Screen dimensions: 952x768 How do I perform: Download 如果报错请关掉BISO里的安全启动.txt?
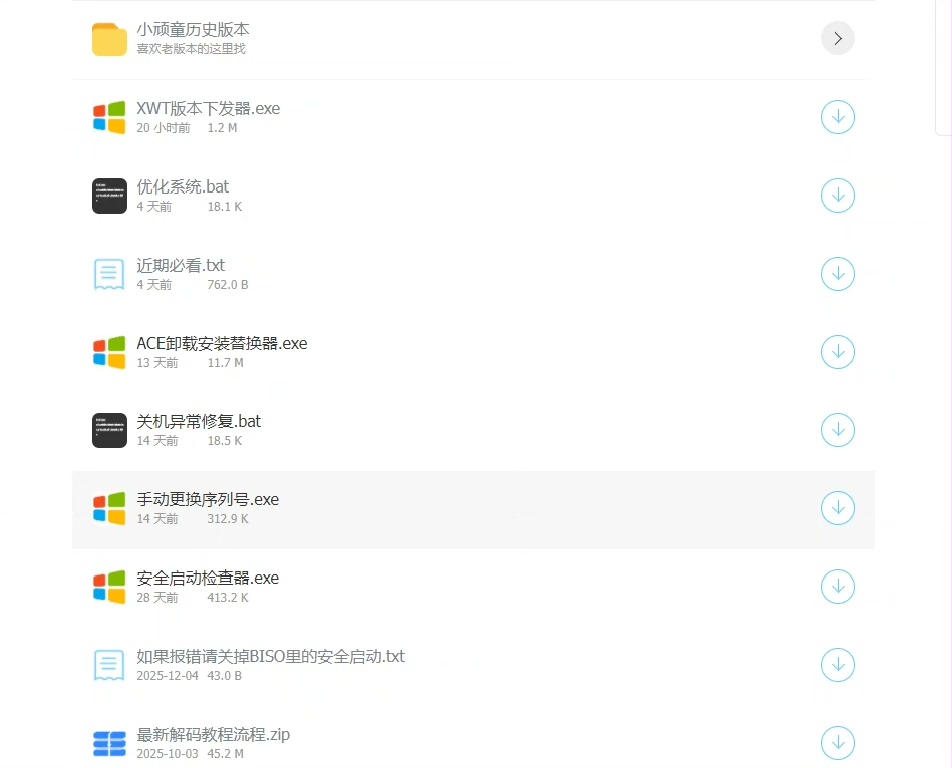pos(837,664)
